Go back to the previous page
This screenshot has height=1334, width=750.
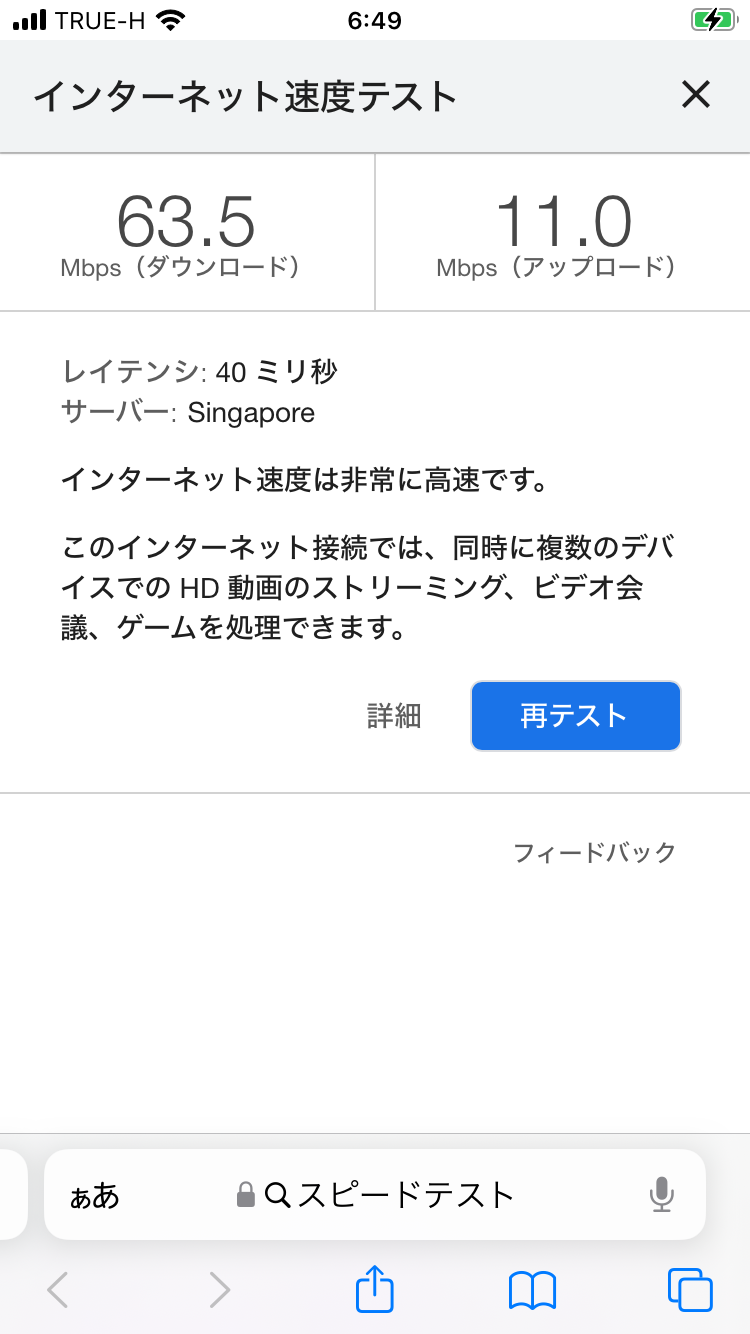[x=58, y=1290]
